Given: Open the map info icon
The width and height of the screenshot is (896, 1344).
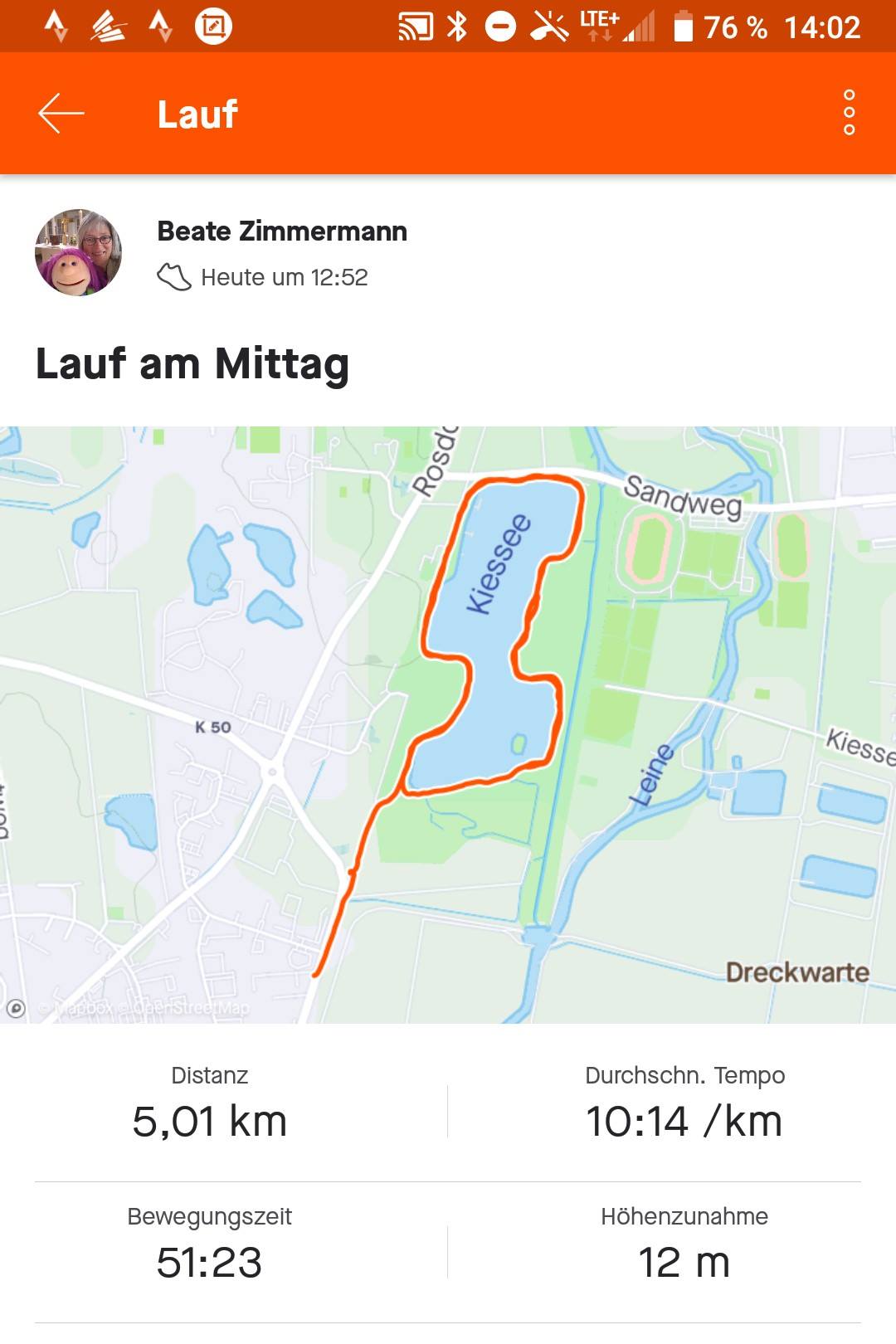Looking at the screenshot, I should [x=16, y=1008].
